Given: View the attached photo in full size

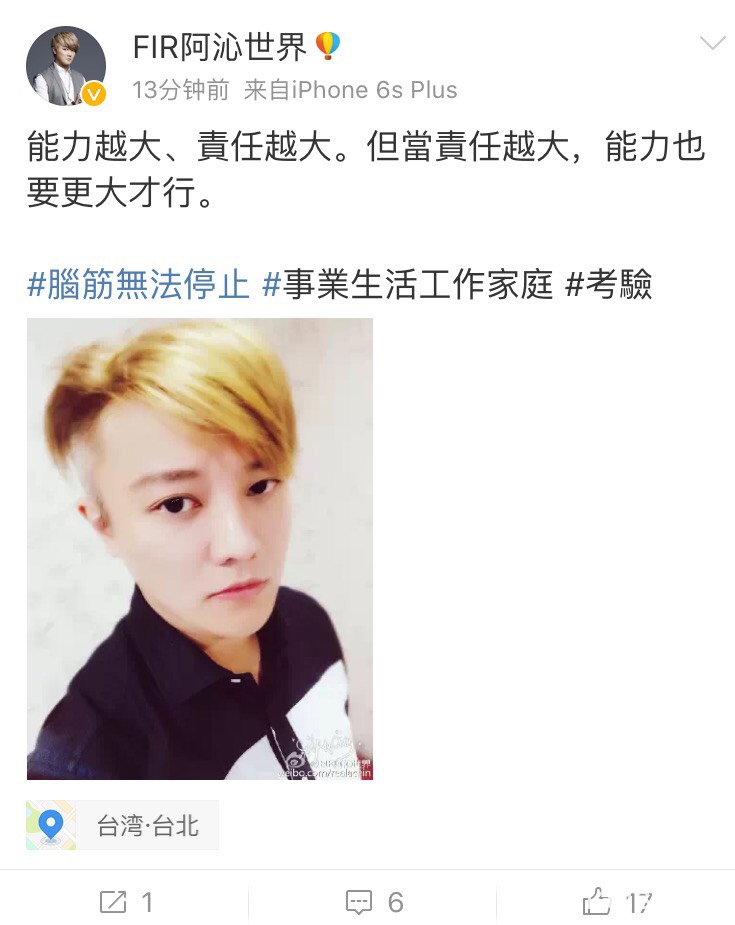Looking at the screenshot, I should pos(200,549).
